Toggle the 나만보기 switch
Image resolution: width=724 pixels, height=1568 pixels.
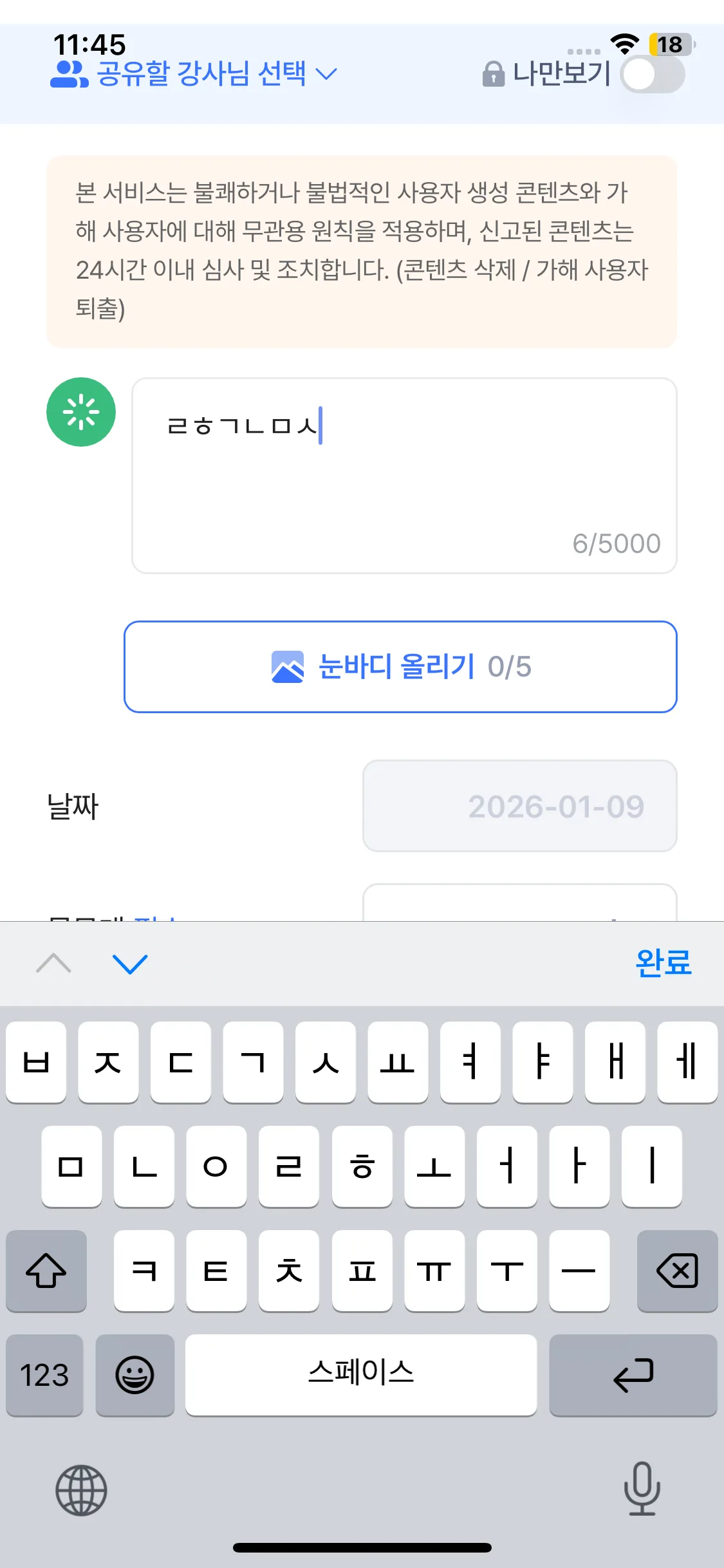pos(652,75)
